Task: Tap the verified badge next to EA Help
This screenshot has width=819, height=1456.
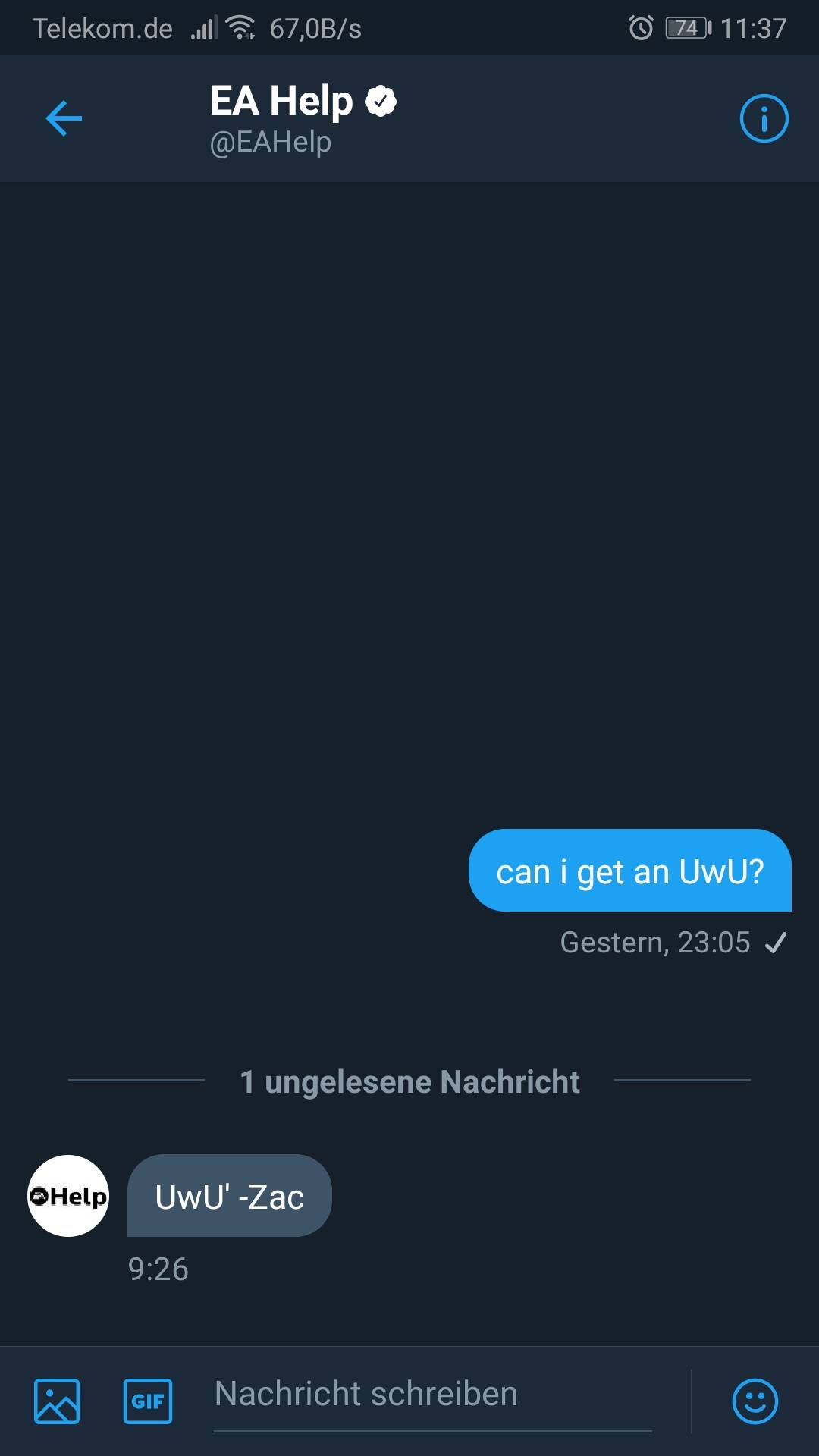Action: point(381,99)
